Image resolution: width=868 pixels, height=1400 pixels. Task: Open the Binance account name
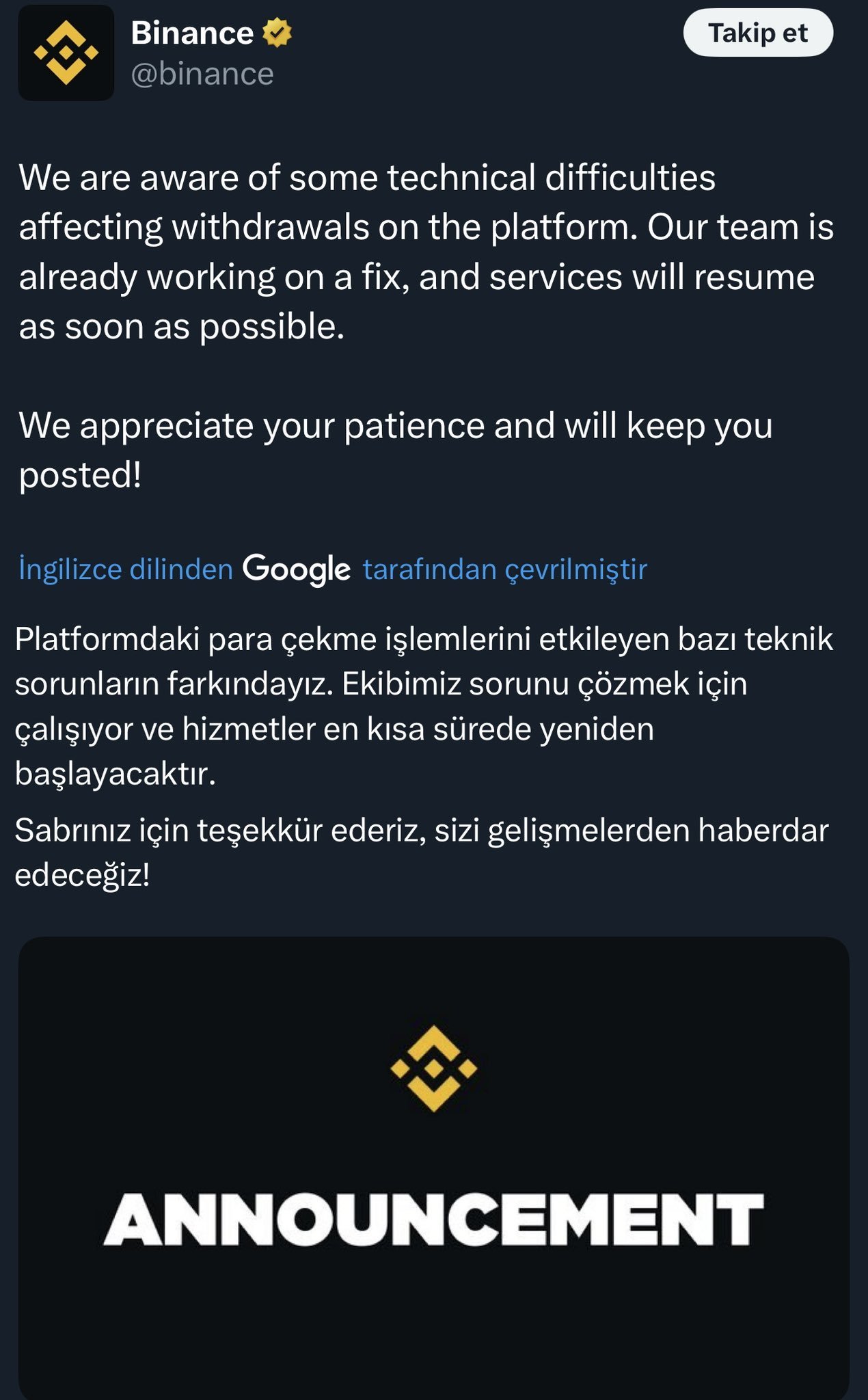coord(192,33)
